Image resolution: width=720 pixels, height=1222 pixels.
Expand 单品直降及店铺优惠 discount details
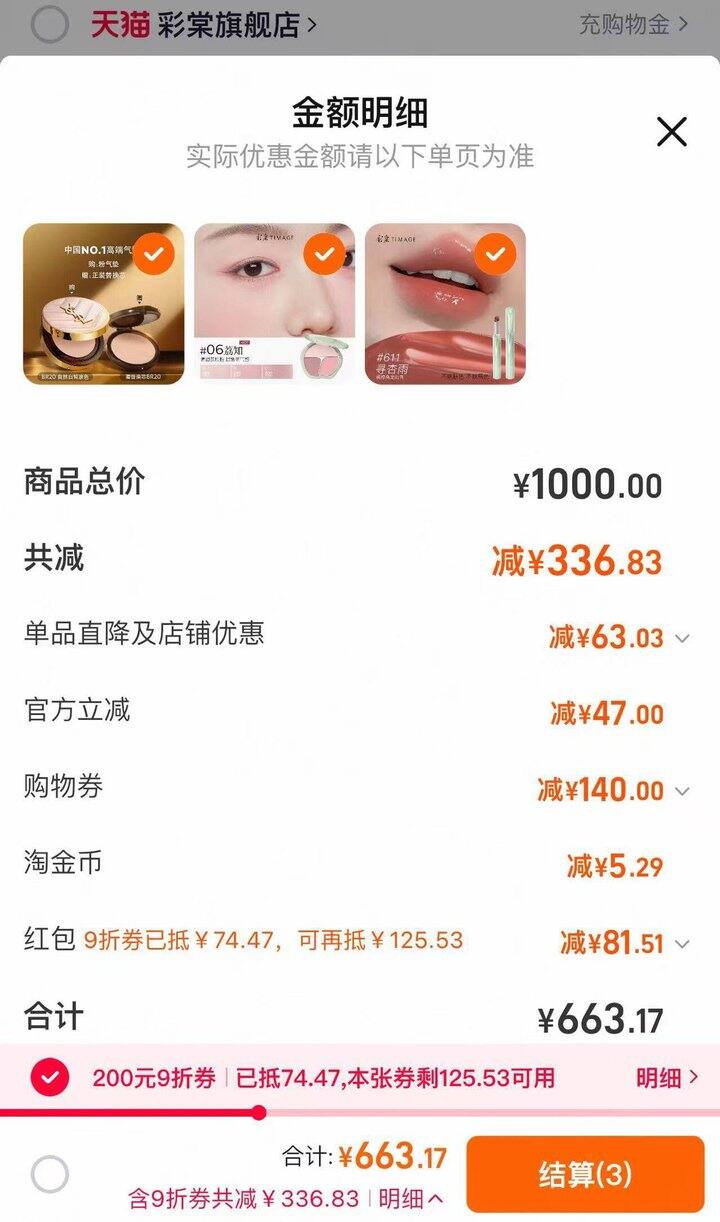click(x=682, y=638)
